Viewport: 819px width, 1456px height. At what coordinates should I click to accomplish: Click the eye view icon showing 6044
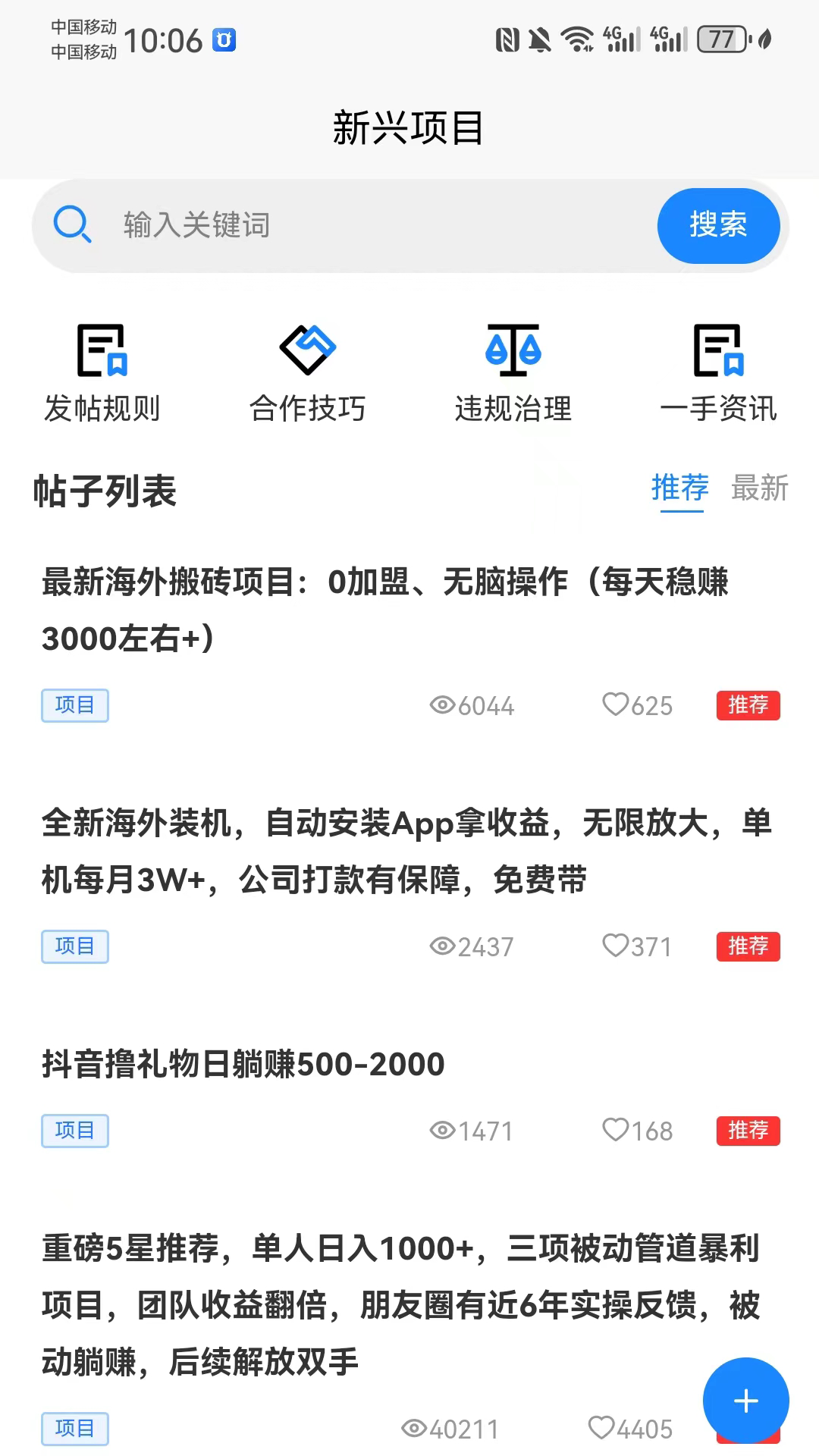click(442, 705)
